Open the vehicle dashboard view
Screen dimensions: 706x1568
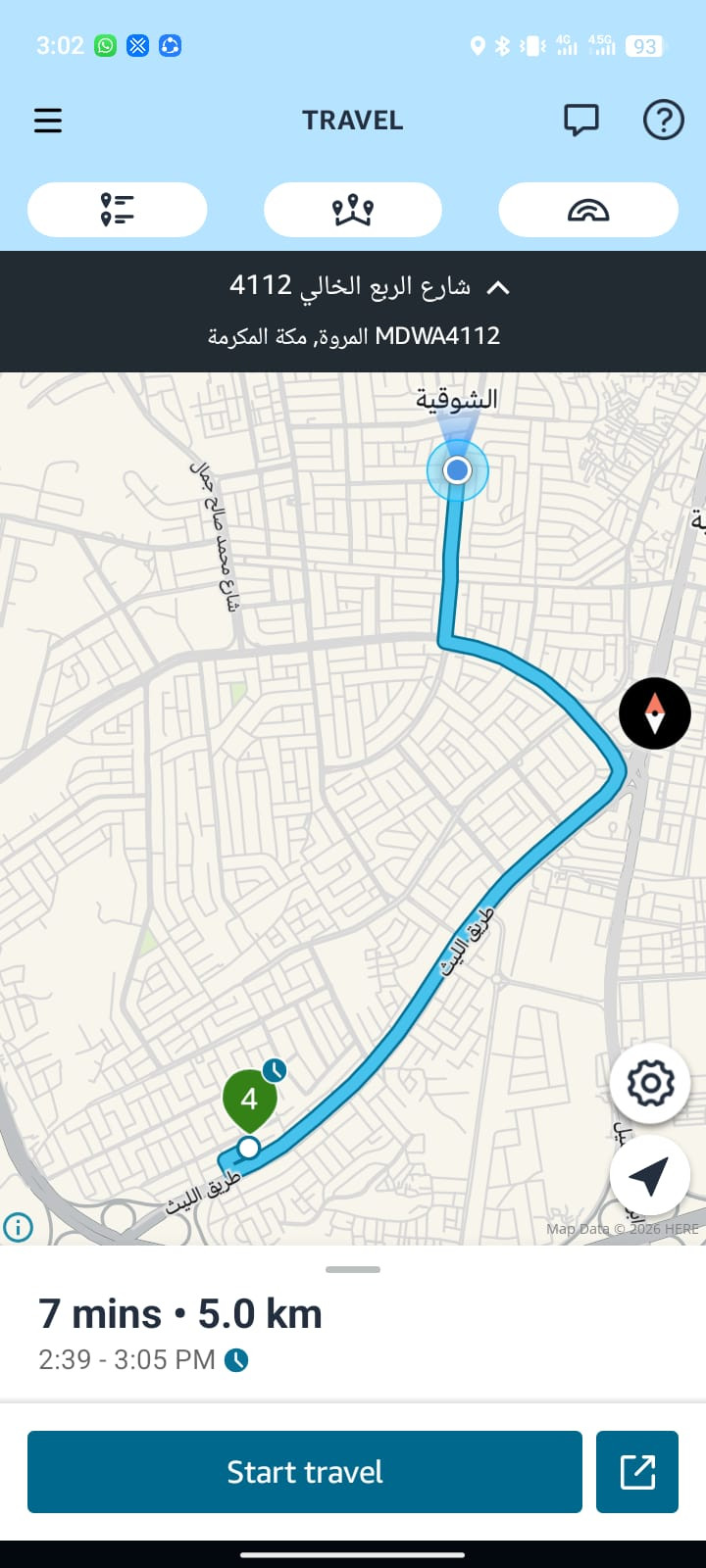click(x=588, y=210)
